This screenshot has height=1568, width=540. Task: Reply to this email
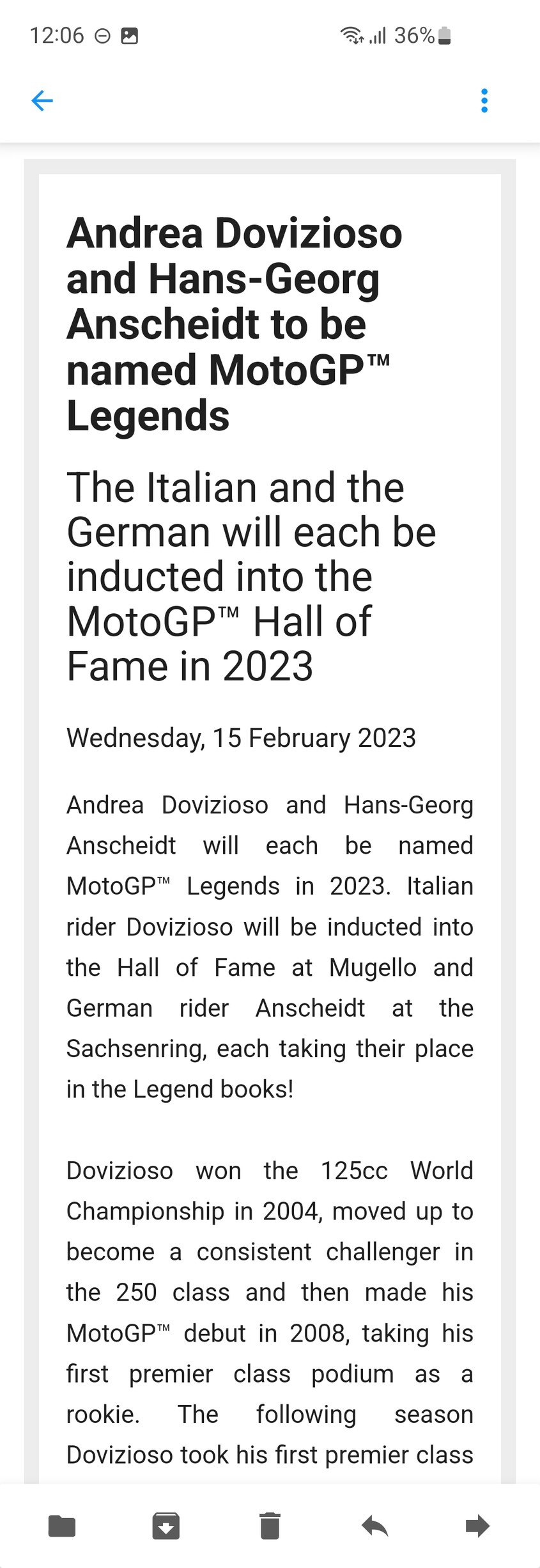point(374,1526)
